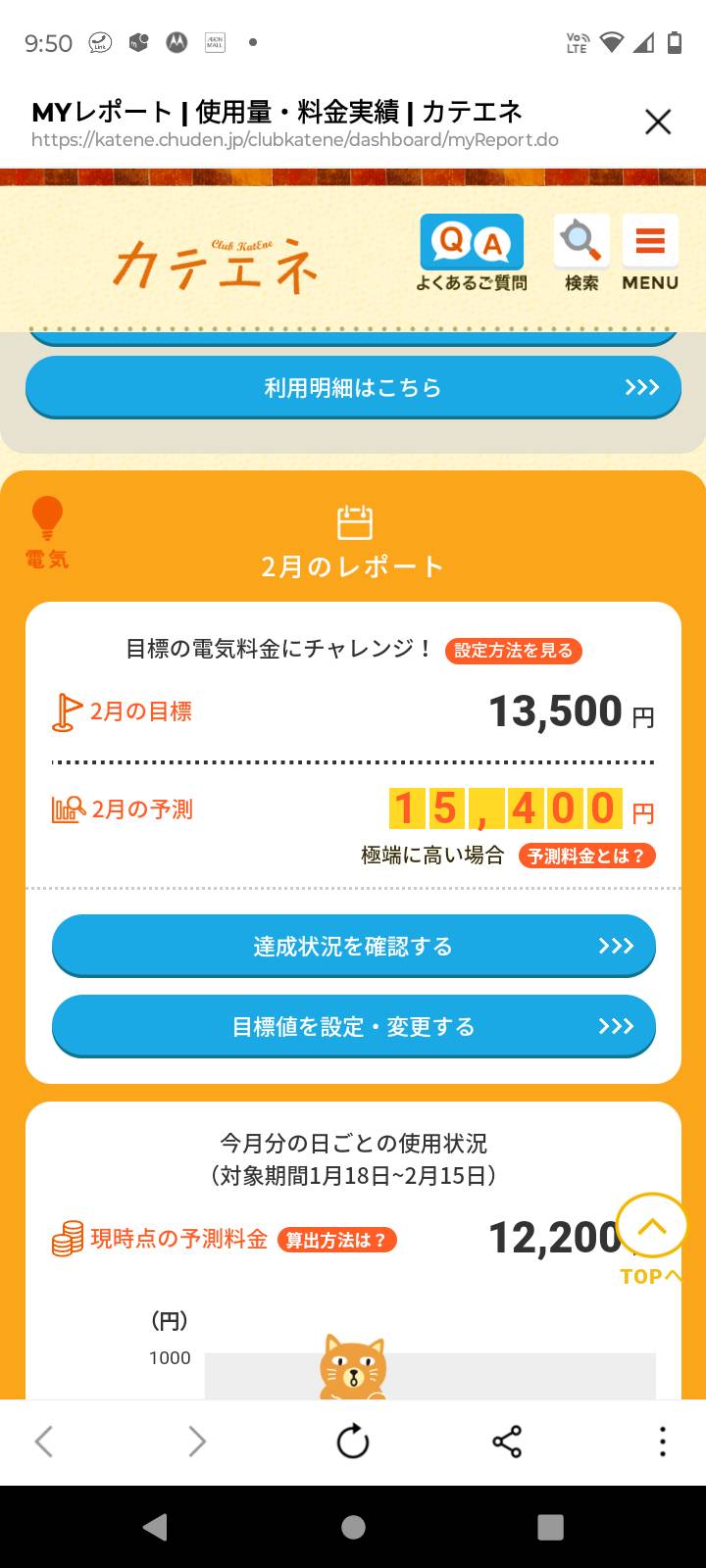Viewport: 706px width, 1568px height.
Task: Check the 算出方法は？ explanation
Action: click(x=337, y=1240)
